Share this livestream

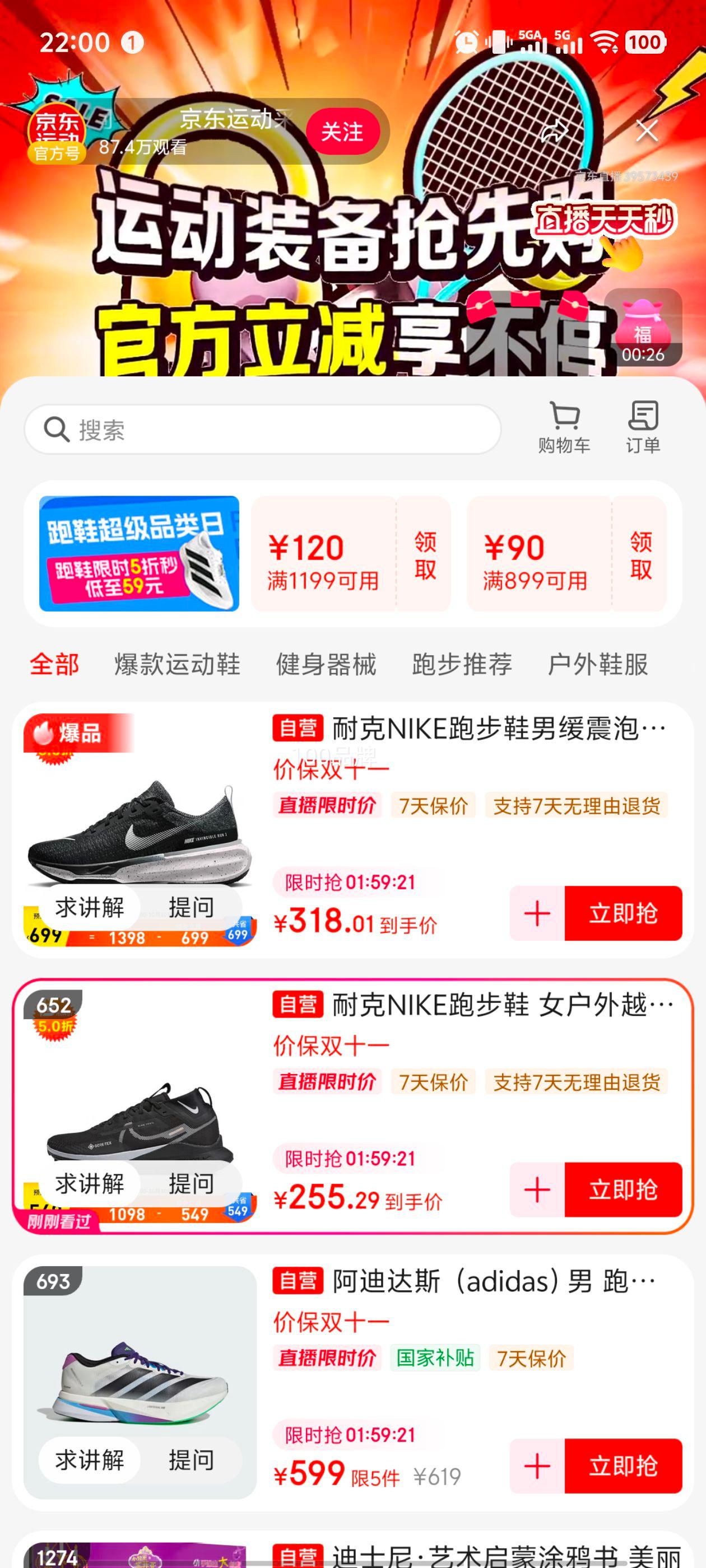(x=554, y=131)
